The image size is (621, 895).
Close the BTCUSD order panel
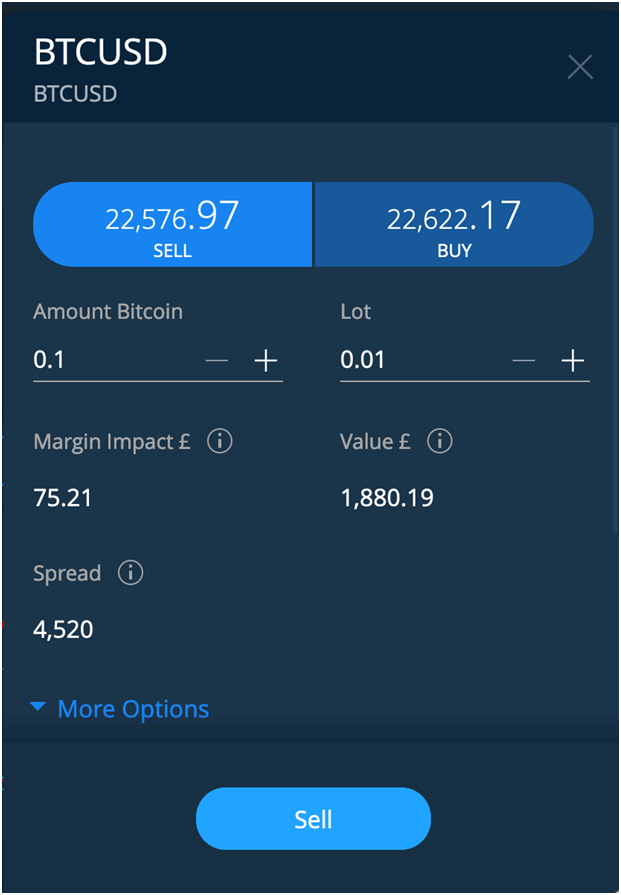point(580,67)
